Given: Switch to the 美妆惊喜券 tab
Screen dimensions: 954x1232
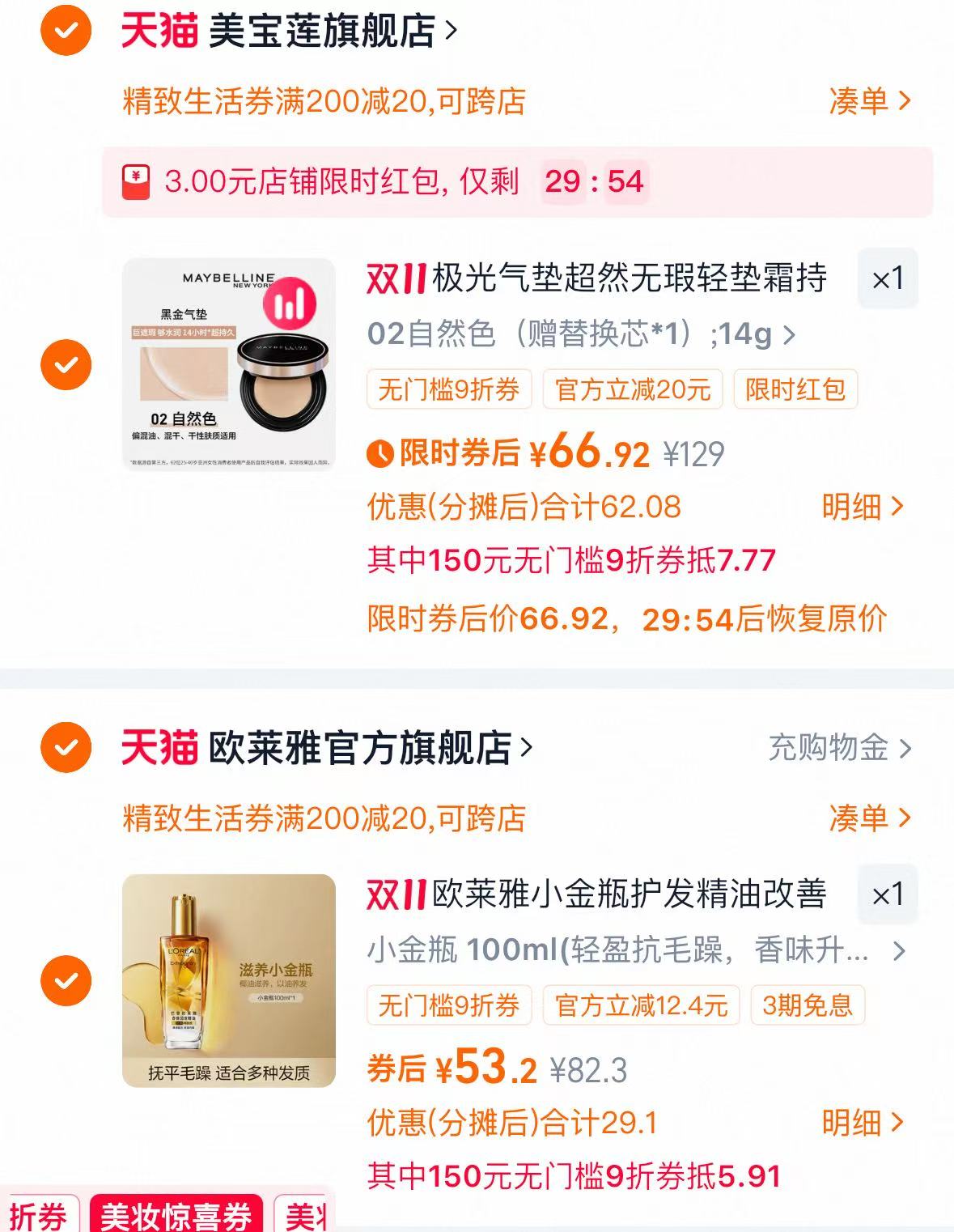Looking at the screenshot, I should tap(180, 1213).
